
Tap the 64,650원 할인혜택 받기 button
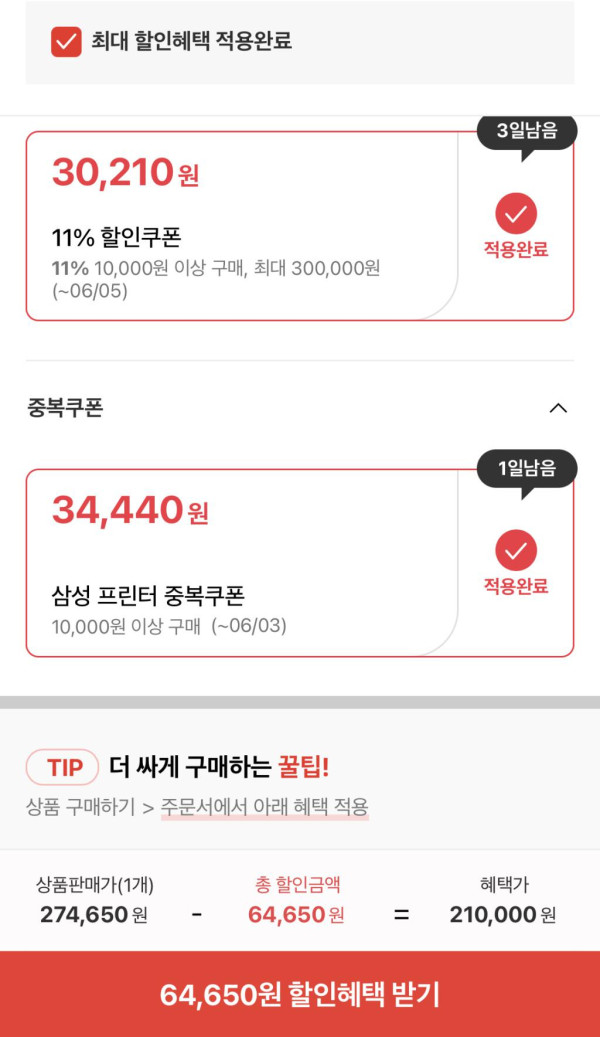pyautogui.click(x=300, y=995)
